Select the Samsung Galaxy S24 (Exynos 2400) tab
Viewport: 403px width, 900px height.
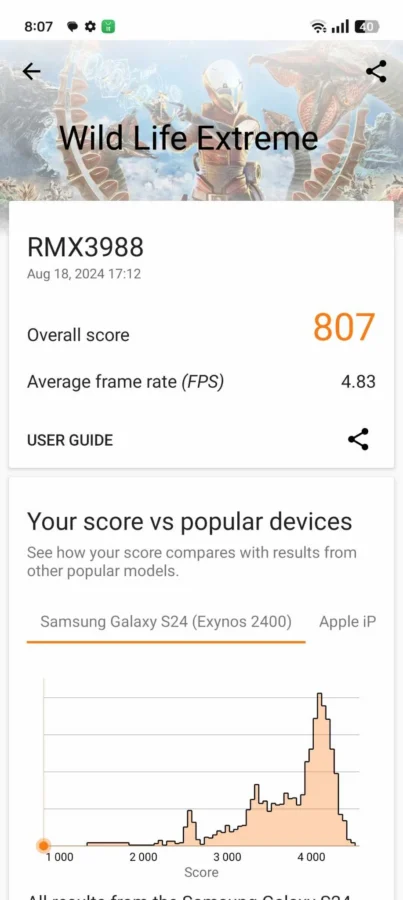coord(166,622)
